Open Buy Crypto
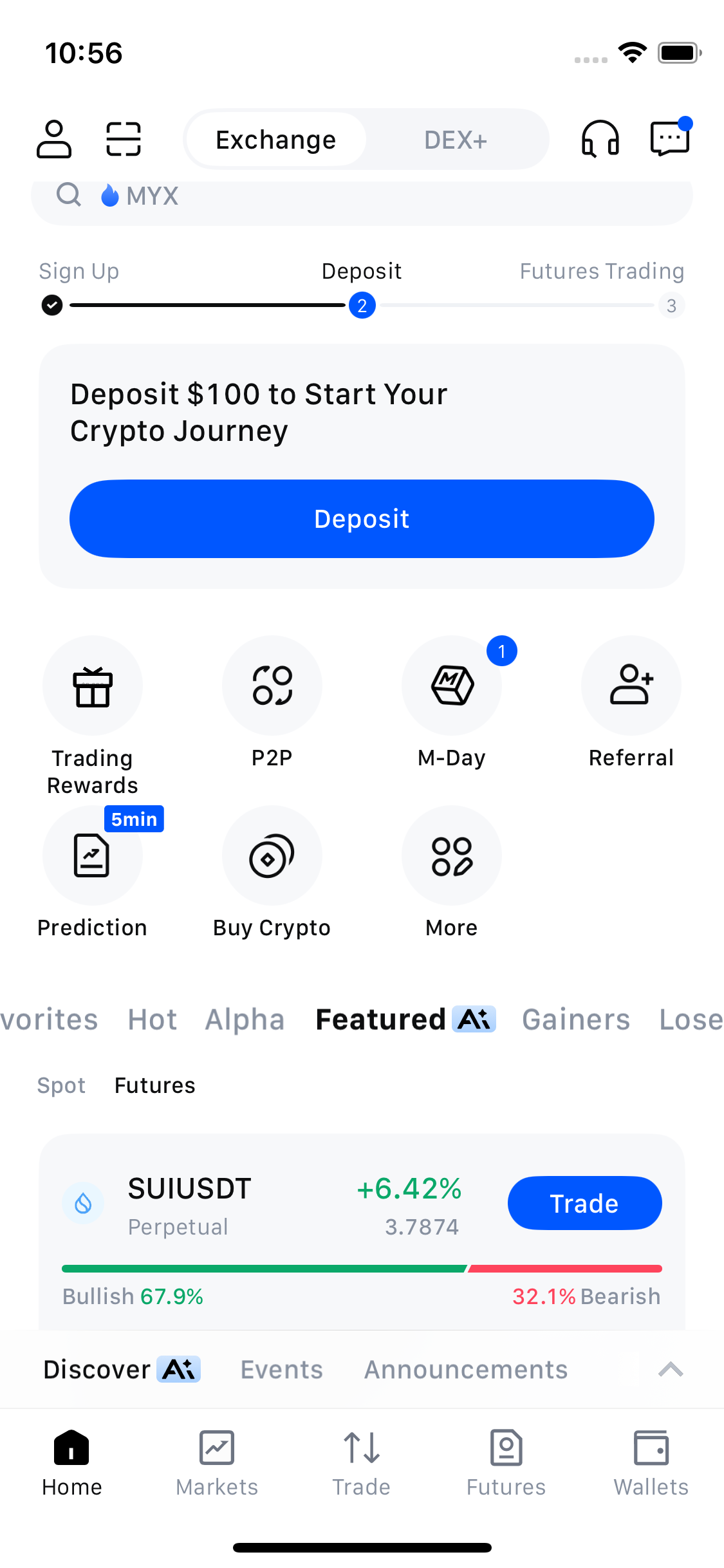Viewport: 724px width, 1568px height. (x=272, y=857)
